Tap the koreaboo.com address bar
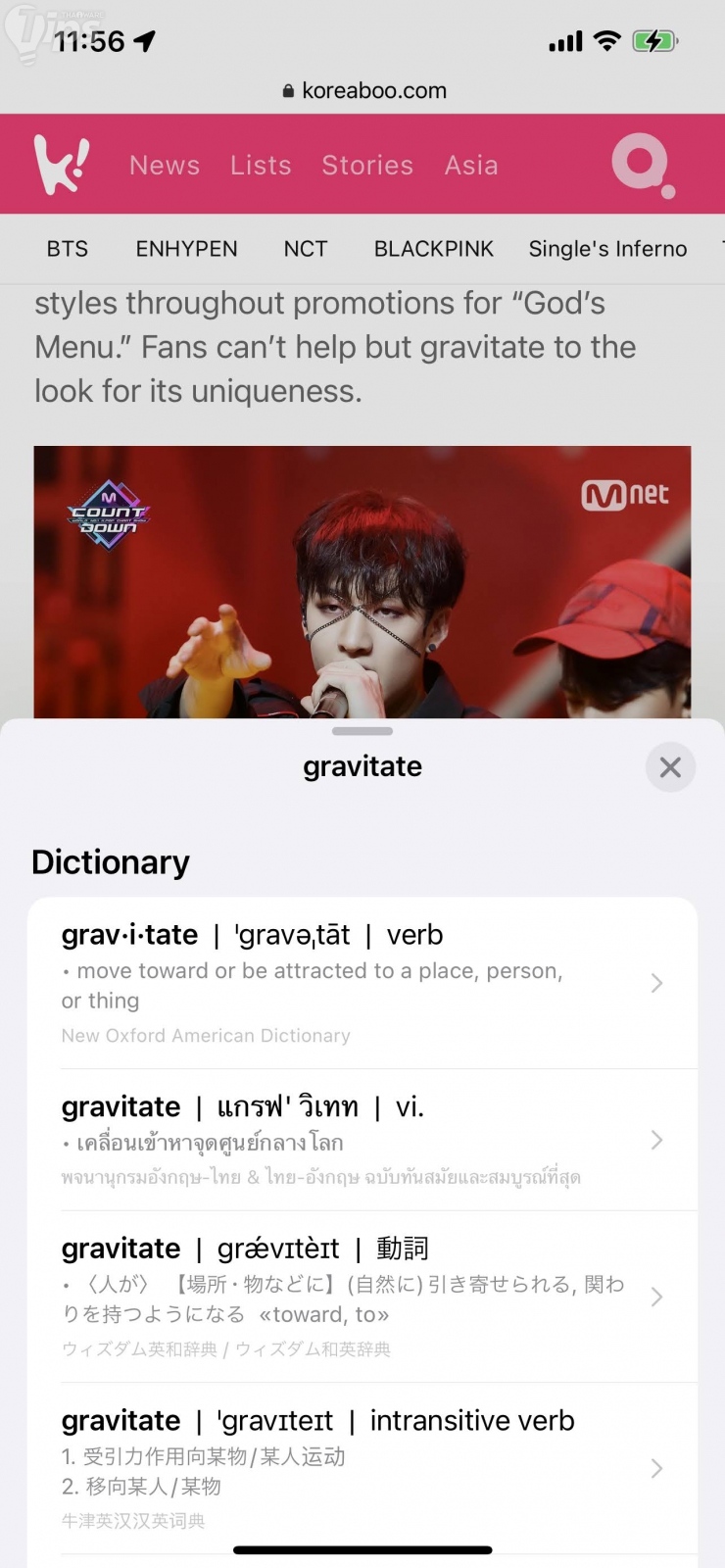The image size is (725, 1568). point(364,90)
